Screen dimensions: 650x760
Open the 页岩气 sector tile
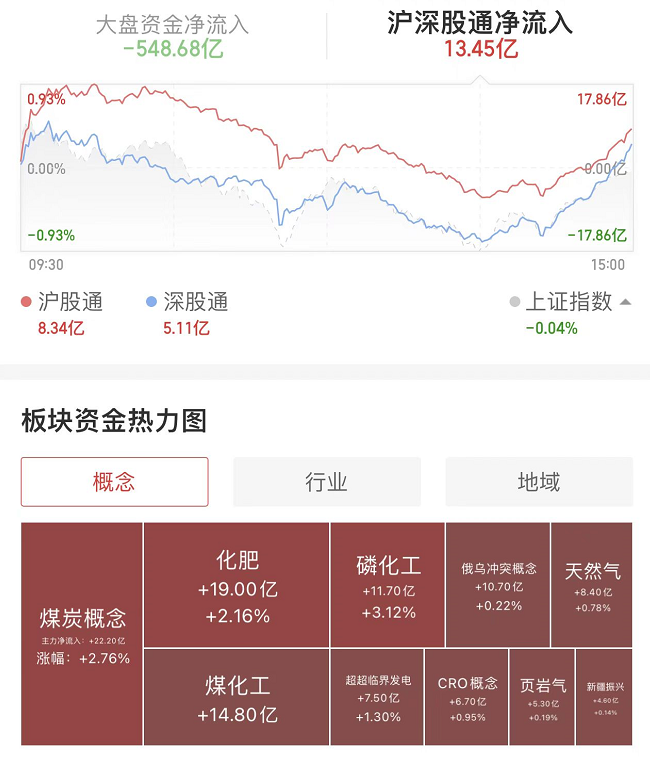543,698
